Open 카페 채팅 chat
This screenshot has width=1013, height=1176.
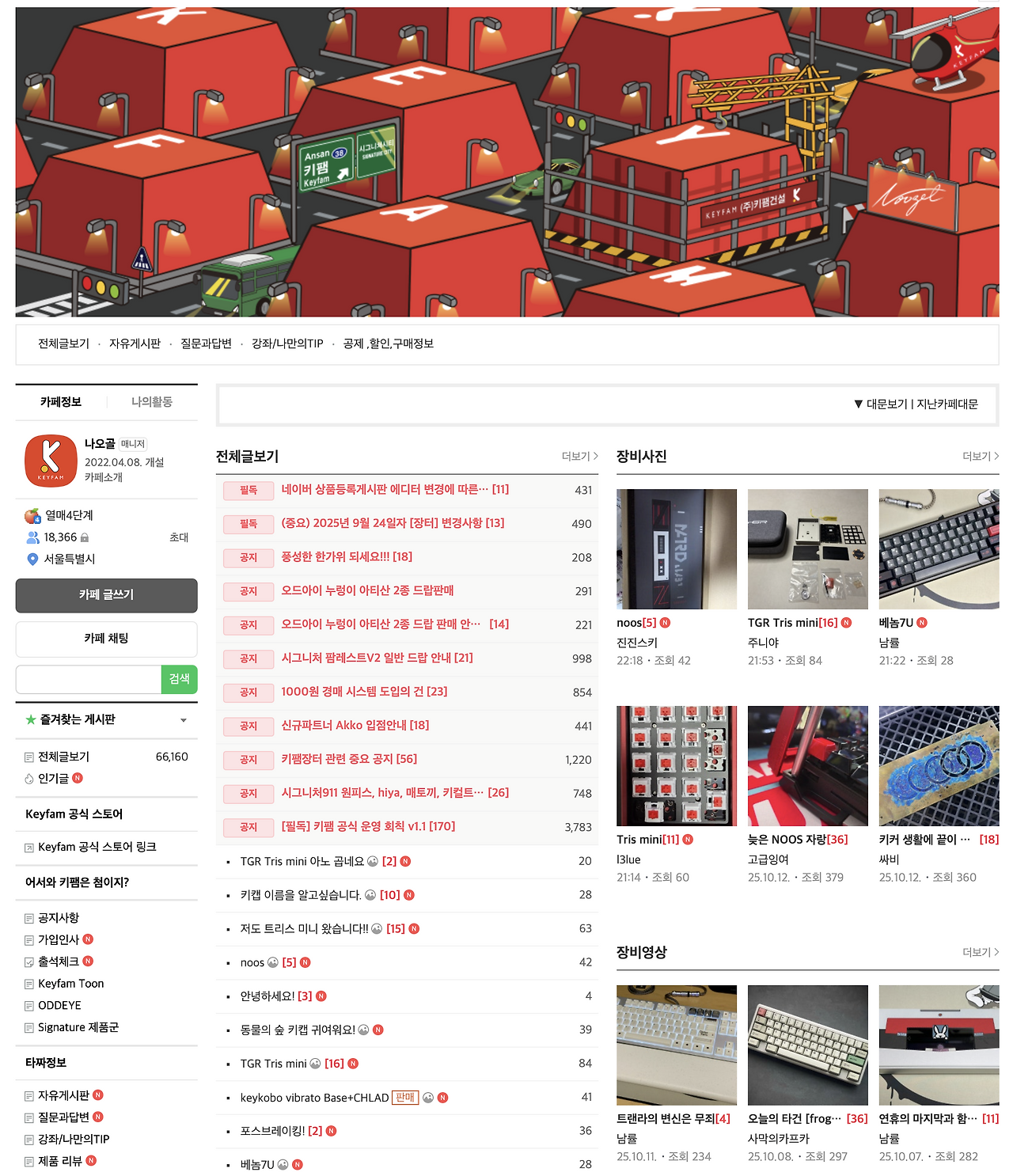tap(106, 639)
